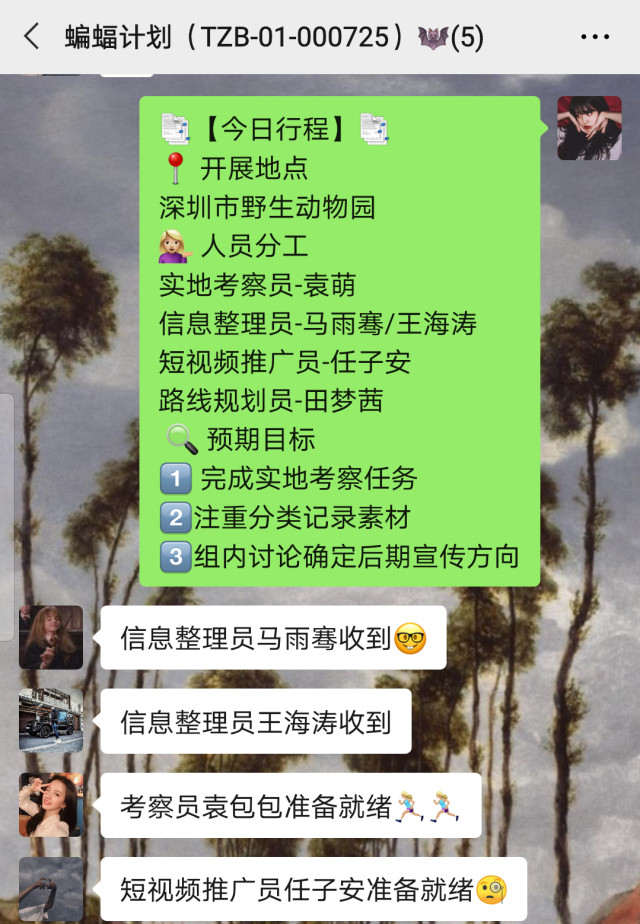Image resolution: width=640 pixels, height=924 pixels.
Task: Open the chat overflow menu
Action: point(595,38)
